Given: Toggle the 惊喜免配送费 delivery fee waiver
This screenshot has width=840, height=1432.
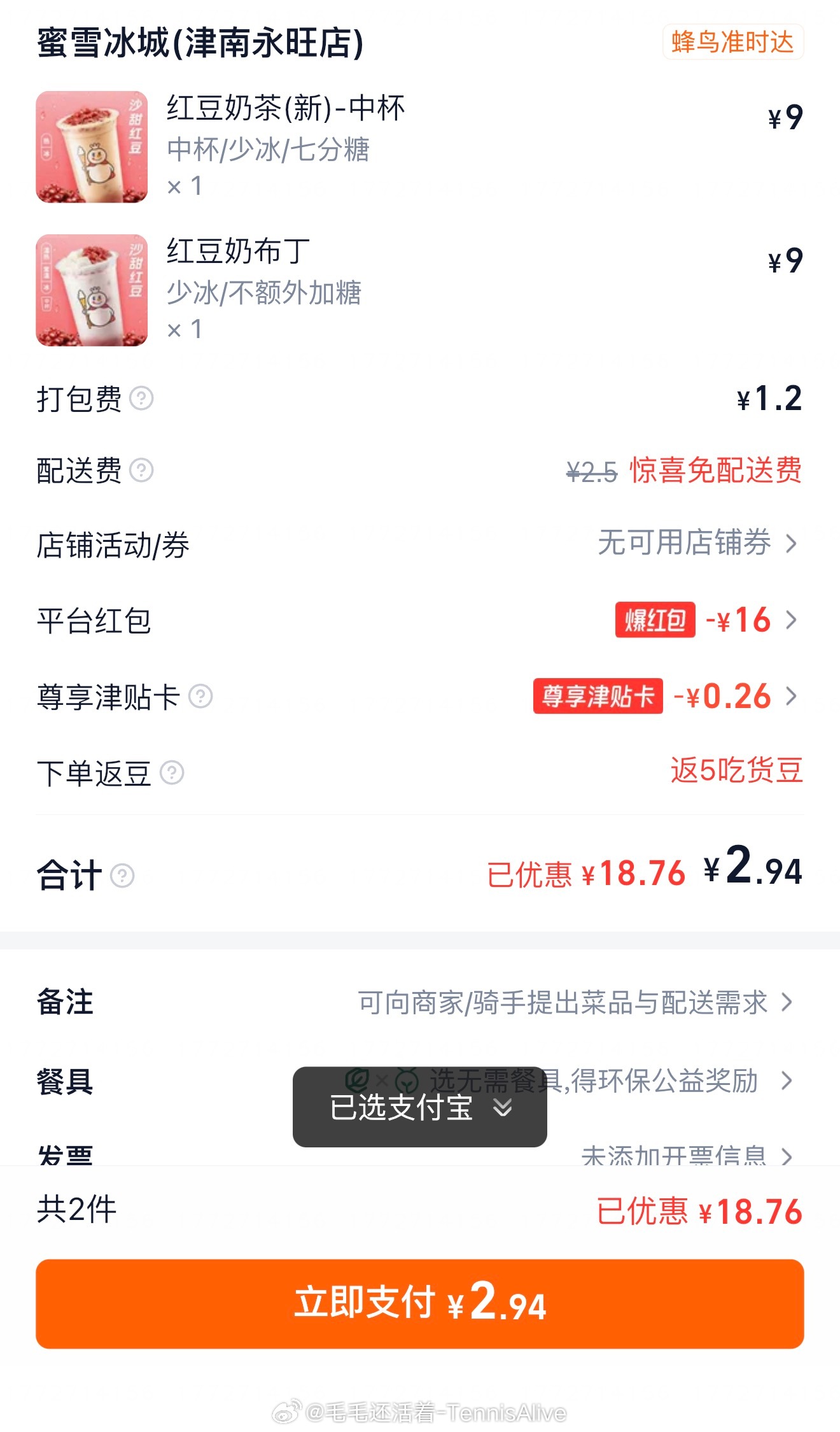Looking at the screenshot, I should pyautogui.click(x=715, y=471).
